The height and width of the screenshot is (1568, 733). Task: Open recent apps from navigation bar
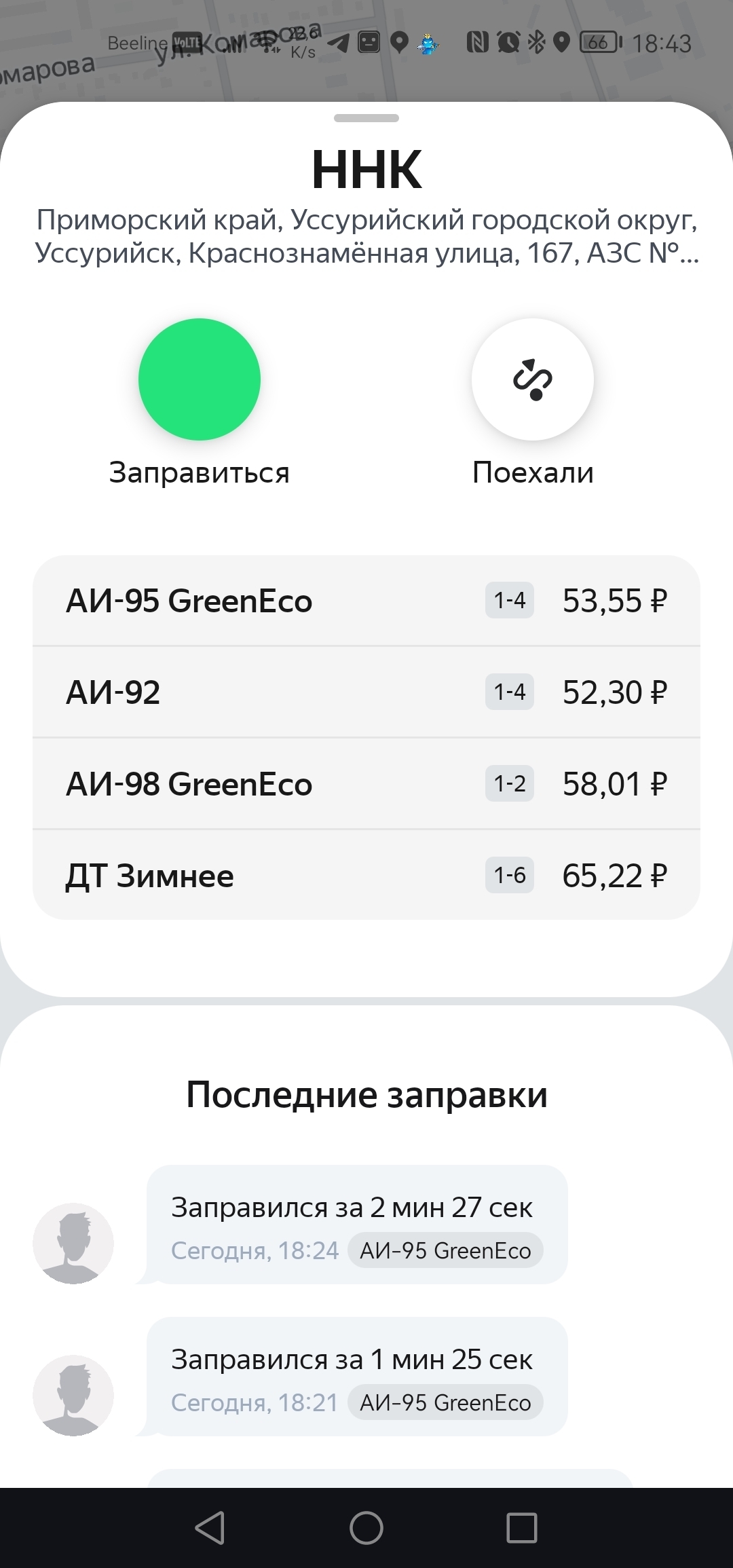[522, 1528]
